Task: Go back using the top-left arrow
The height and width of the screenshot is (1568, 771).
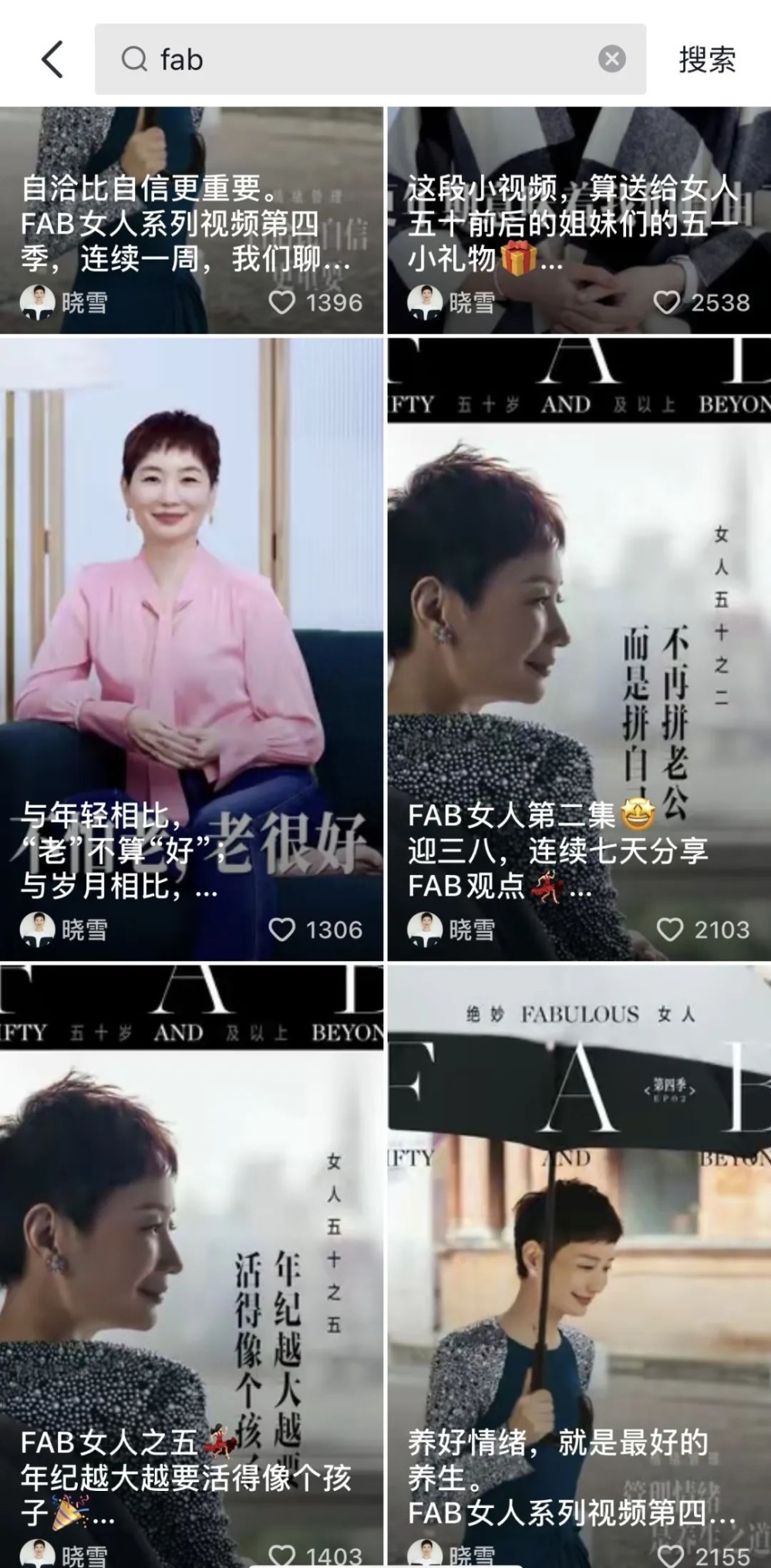Action: point(52,59)
